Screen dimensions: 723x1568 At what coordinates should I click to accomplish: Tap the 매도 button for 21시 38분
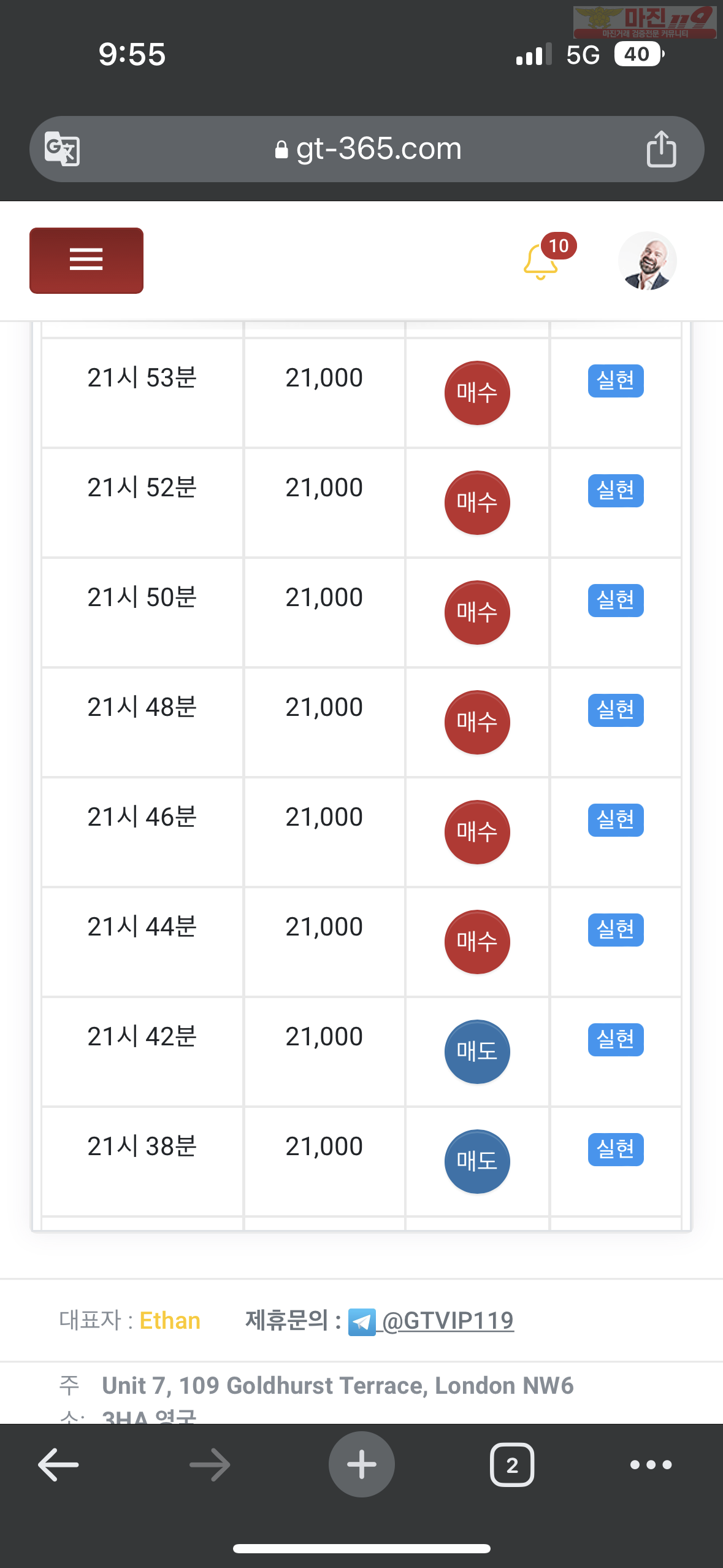tap(477, 1161)
